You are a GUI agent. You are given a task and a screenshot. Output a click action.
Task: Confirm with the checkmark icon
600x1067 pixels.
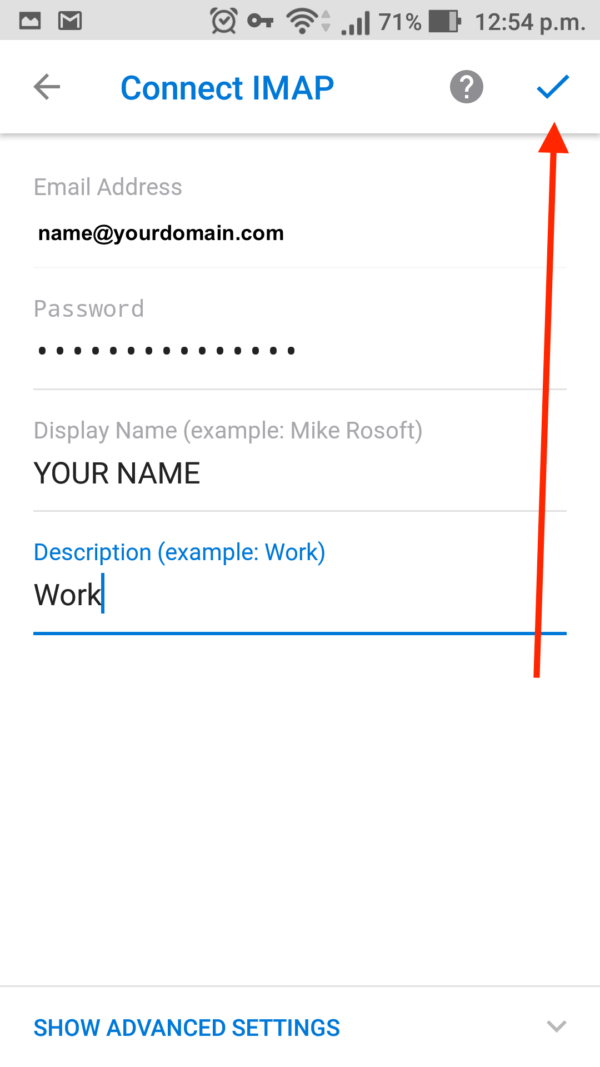tap(552, 87)
